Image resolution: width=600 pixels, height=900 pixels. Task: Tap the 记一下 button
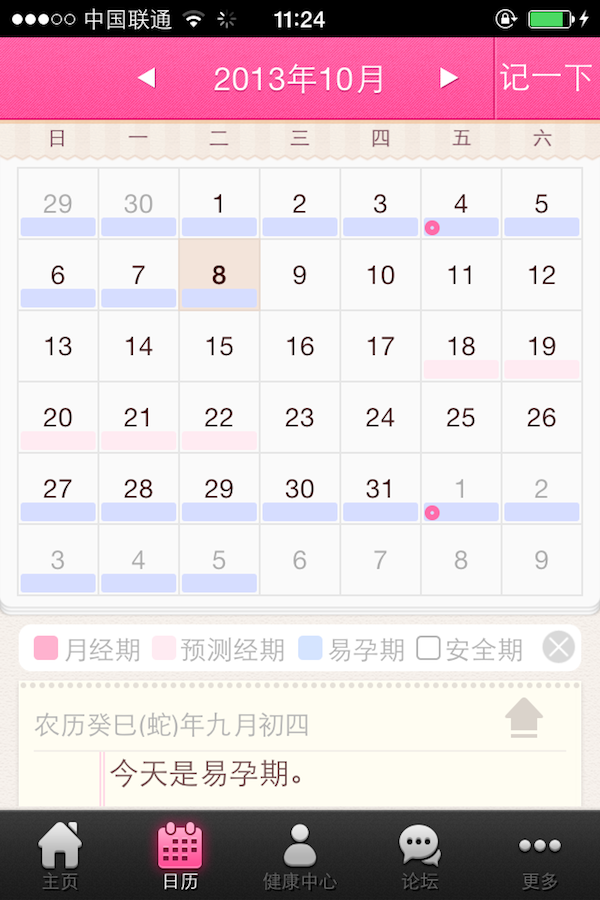pyautogui.click(x=547, y=78)
